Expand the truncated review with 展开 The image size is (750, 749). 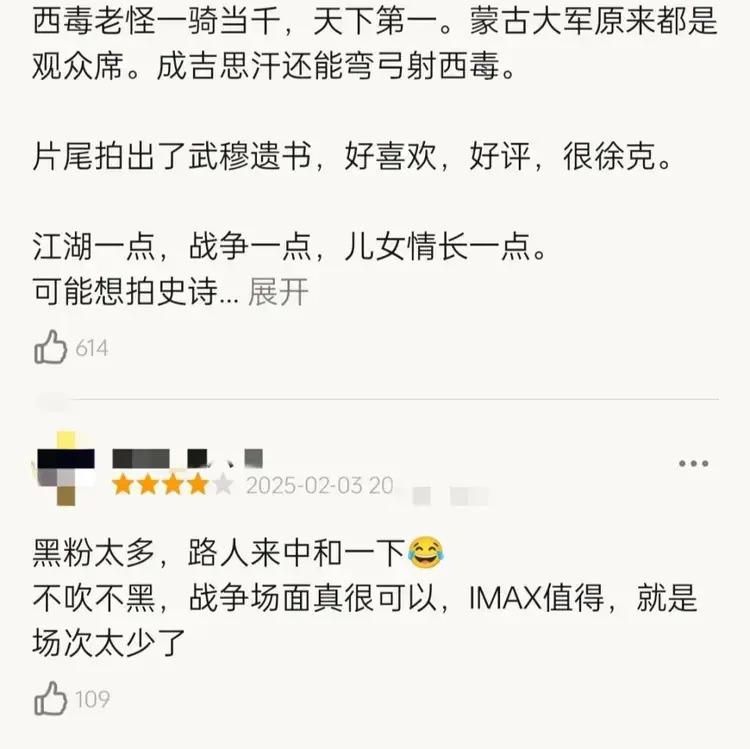pyautogui.click(x=279, y=292)
